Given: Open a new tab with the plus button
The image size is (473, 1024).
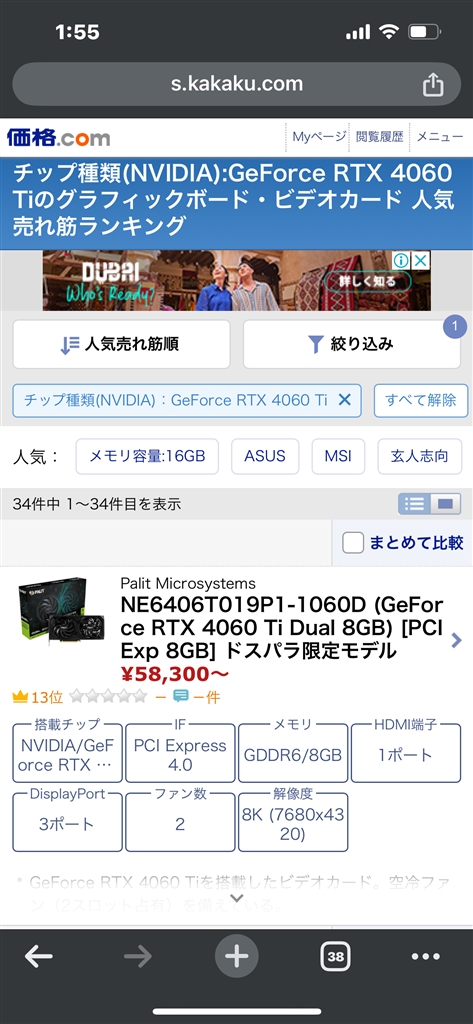Looking at the screenshot, I should [x=236, y=957].
